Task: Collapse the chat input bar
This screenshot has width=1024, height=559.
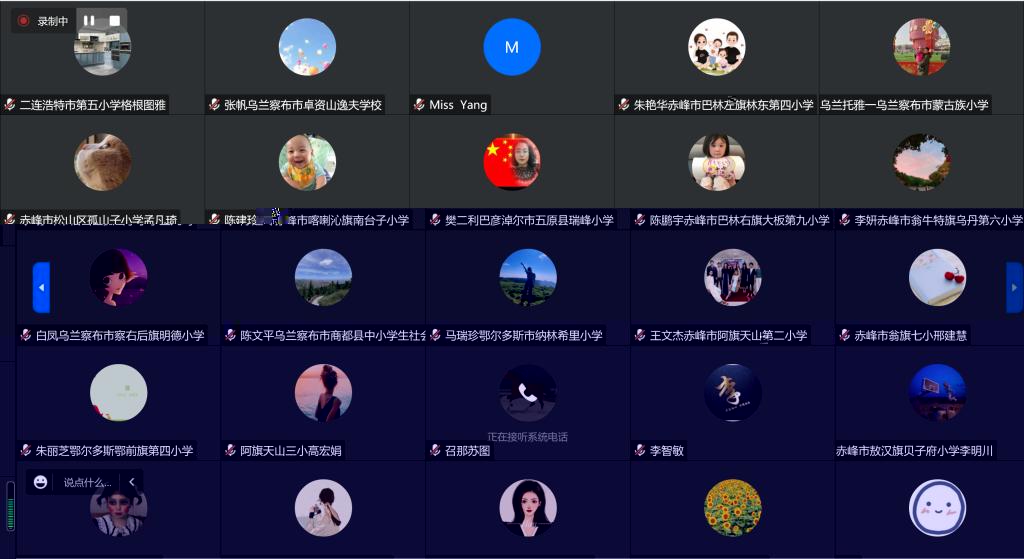Action: click(x=131, y=482)
